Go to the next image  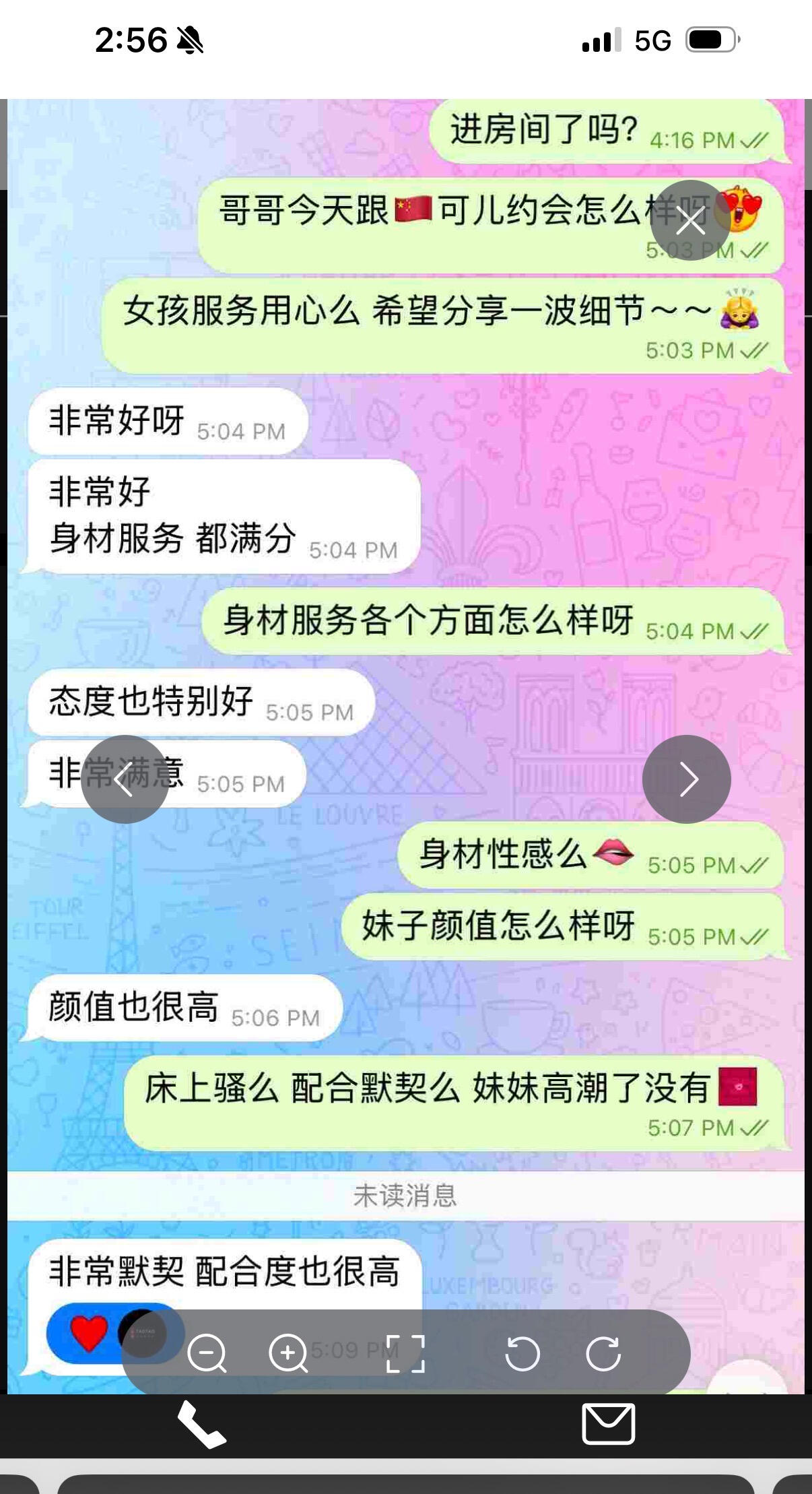pos(687,779)
